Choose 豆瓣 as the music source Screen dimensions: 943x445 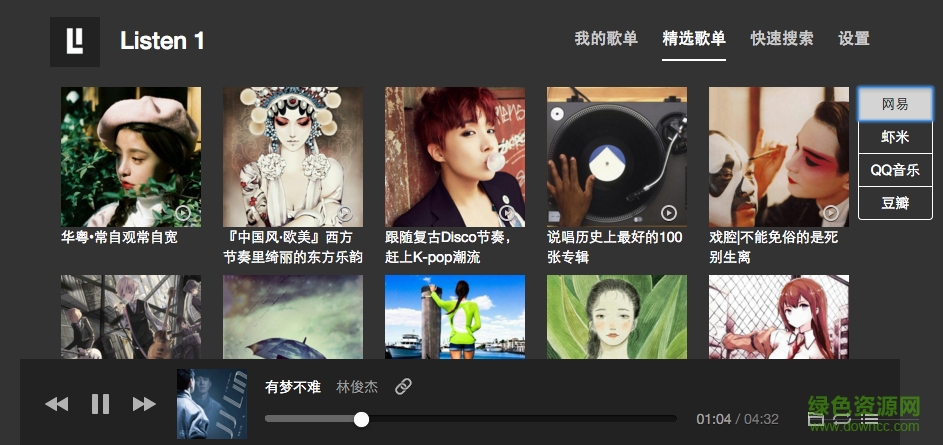coord(895,203)
